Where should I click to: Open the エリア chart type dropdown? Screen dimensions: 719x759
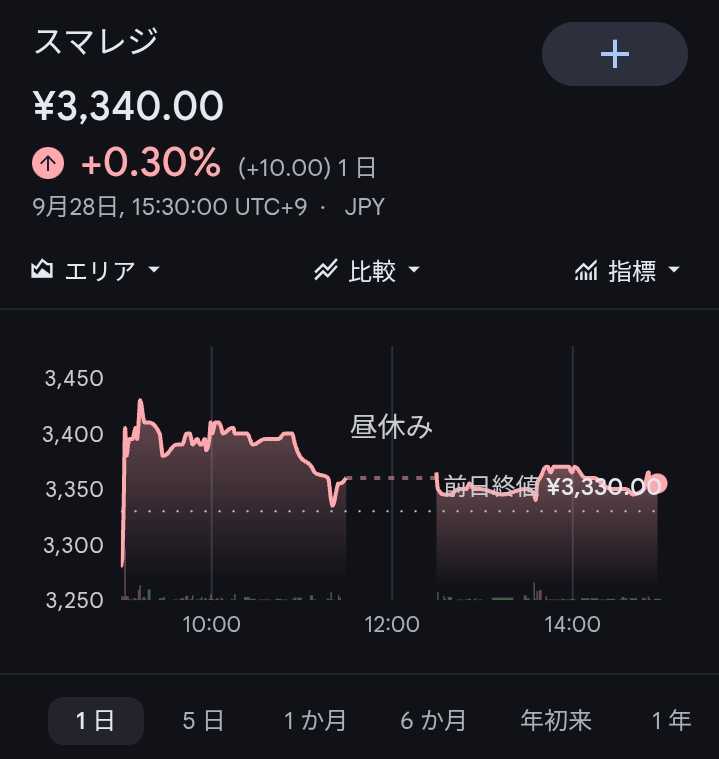pos(95,270)
